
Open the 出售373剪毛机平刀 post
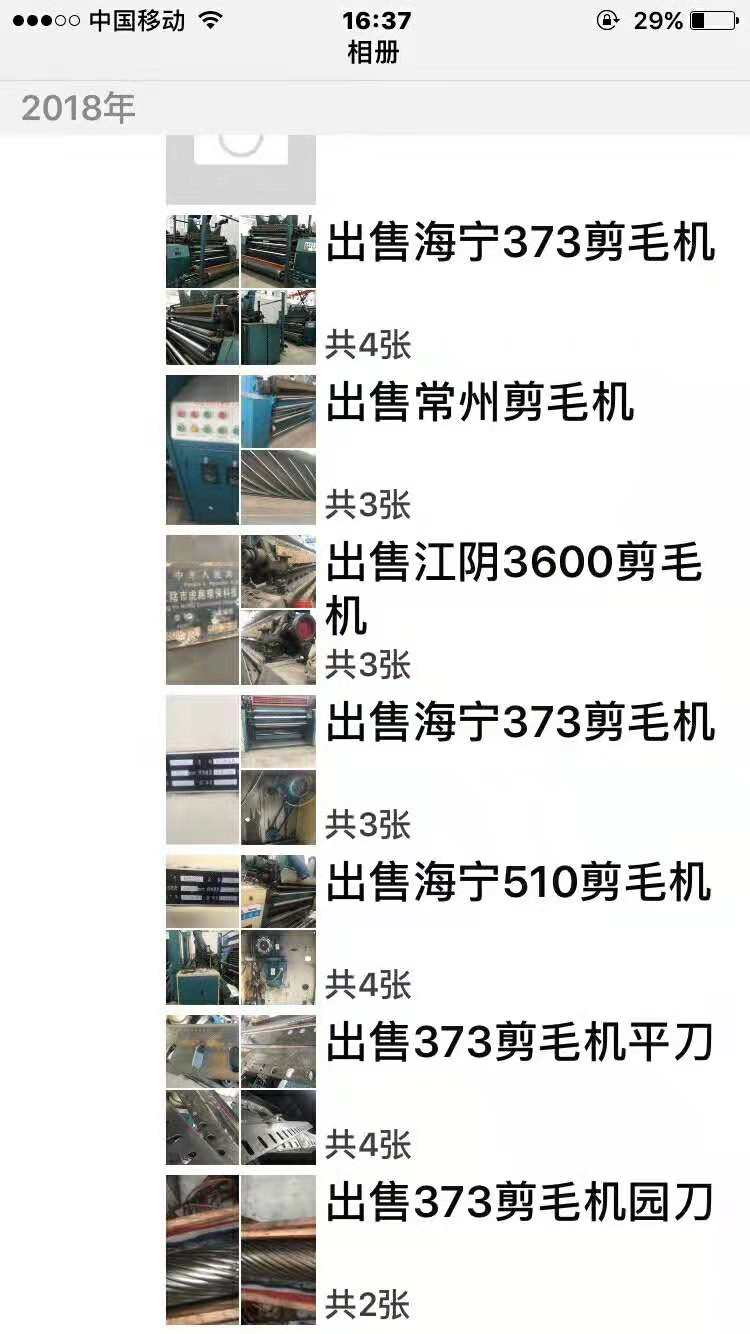(x=518, y=1043)
